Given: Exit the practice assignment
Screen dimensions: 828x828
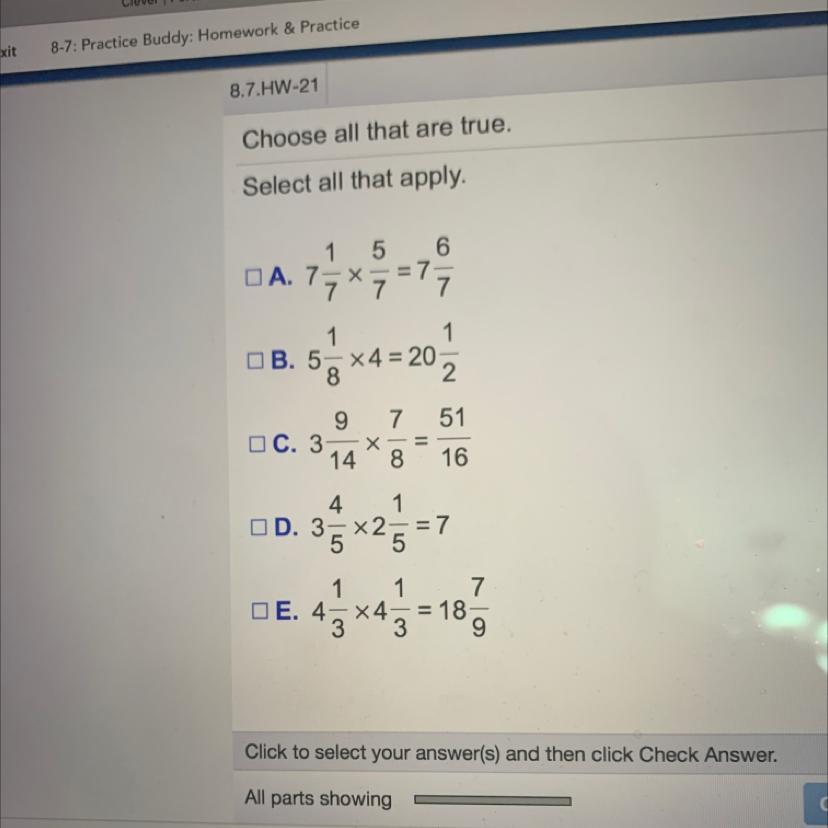Looking at the screenshot, I should pyautogui.click(x=8, y=51).
